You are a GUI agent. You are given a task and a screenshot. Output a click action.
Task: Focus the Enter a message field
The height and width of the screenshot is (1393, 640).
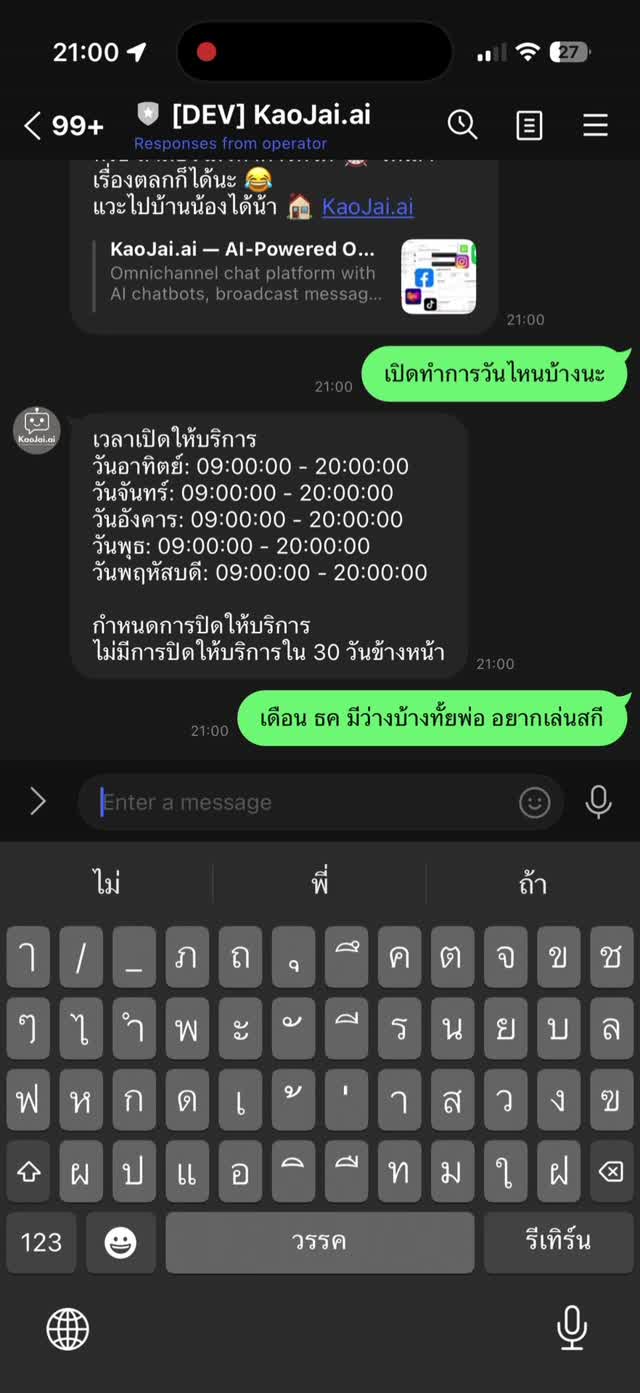[300, 802]
